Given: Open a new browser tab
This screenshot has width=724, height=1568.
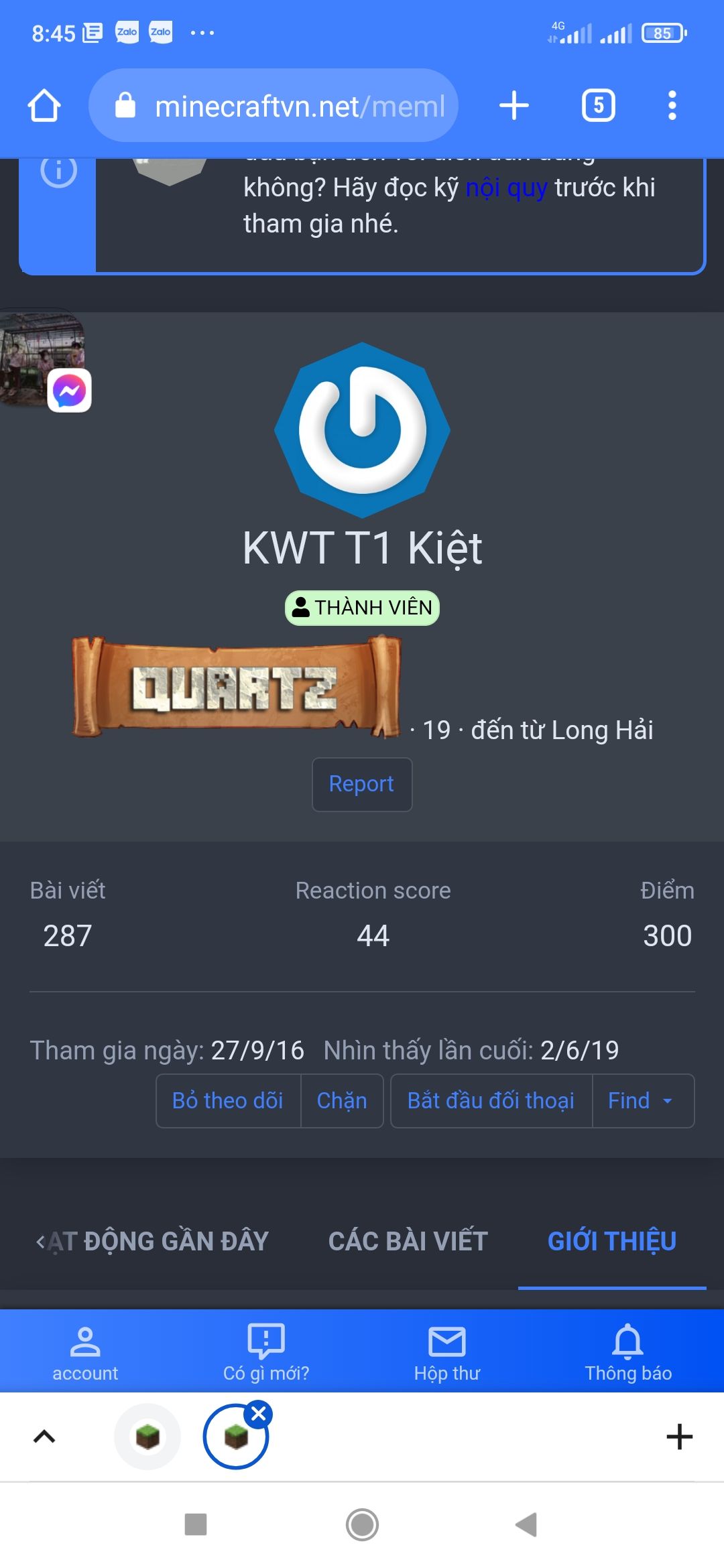Looking at the screenshot, I should (x=514, y=106).
